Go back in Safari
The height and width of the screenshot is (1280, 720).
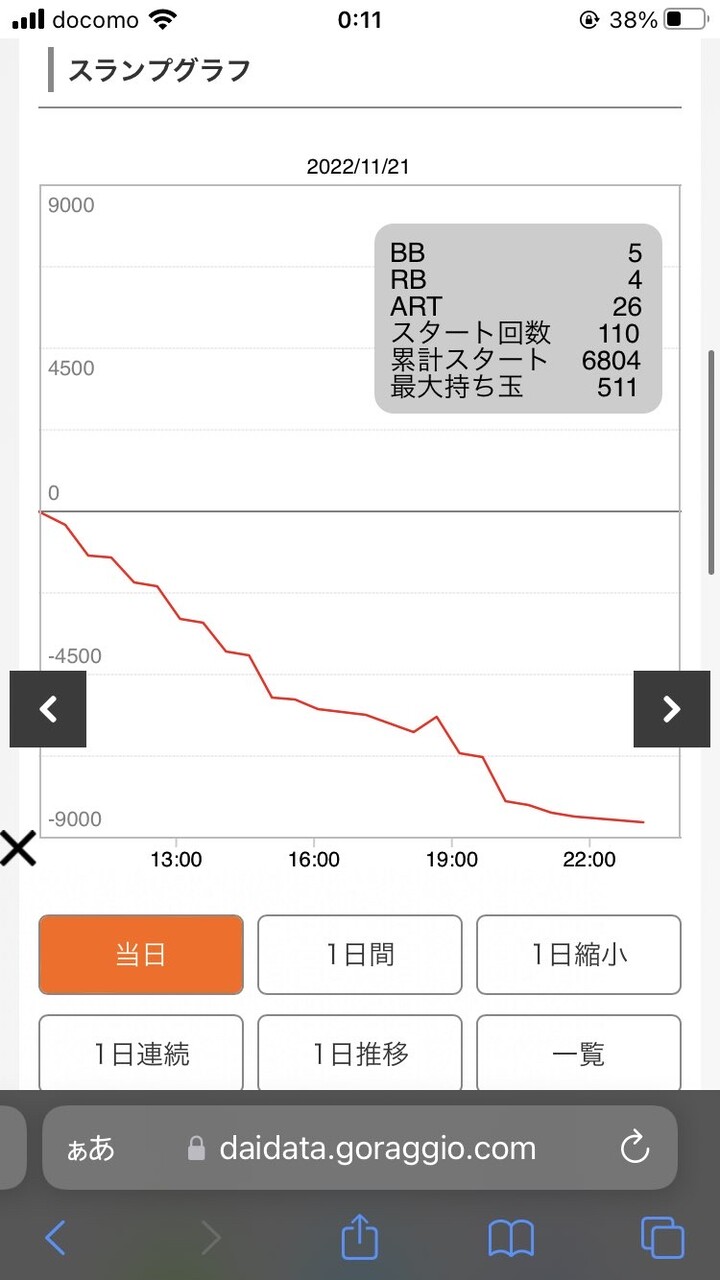pos(56,1238)
